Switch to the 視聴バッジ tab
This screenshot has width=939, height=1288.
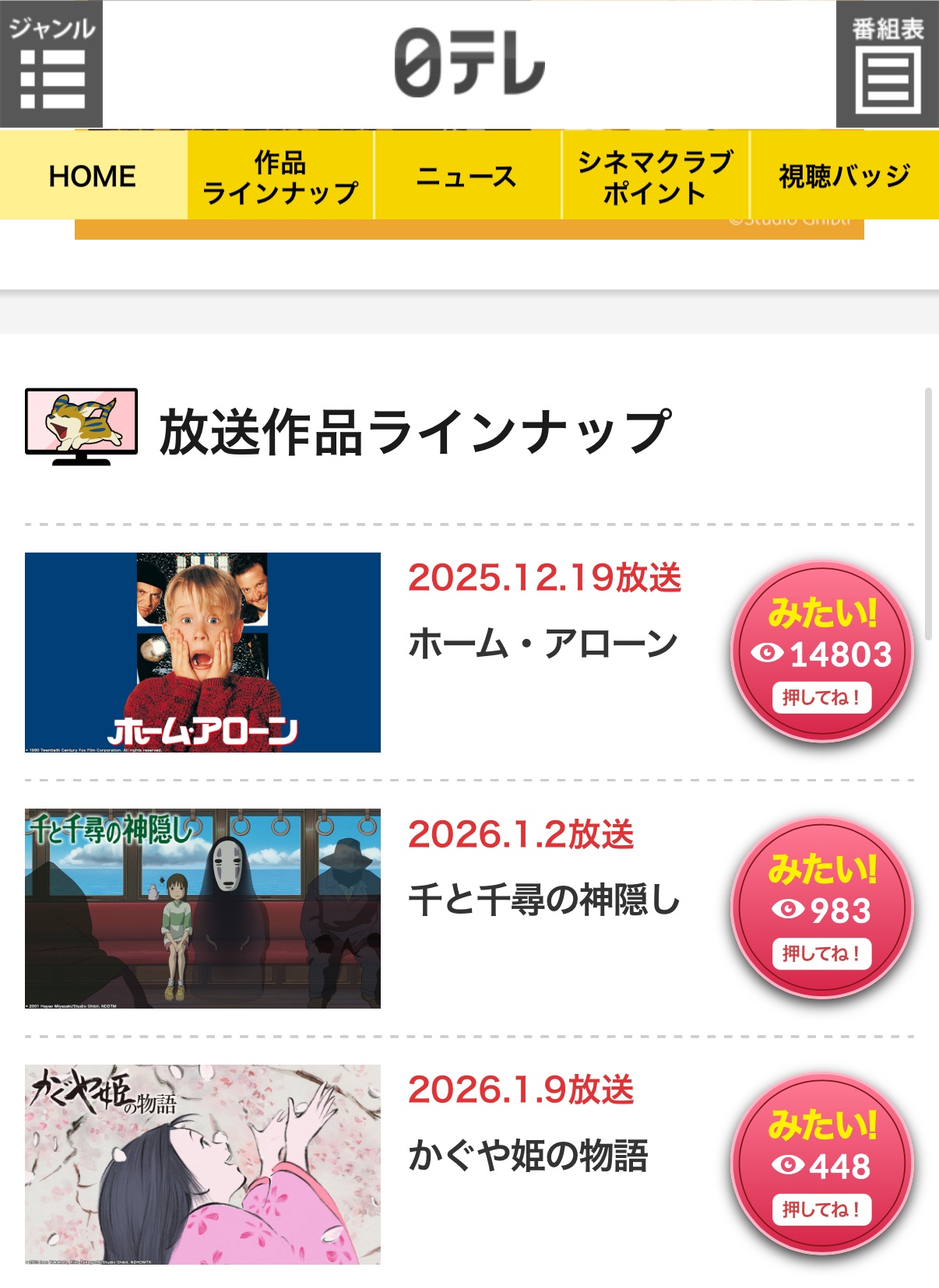[844, 177]
